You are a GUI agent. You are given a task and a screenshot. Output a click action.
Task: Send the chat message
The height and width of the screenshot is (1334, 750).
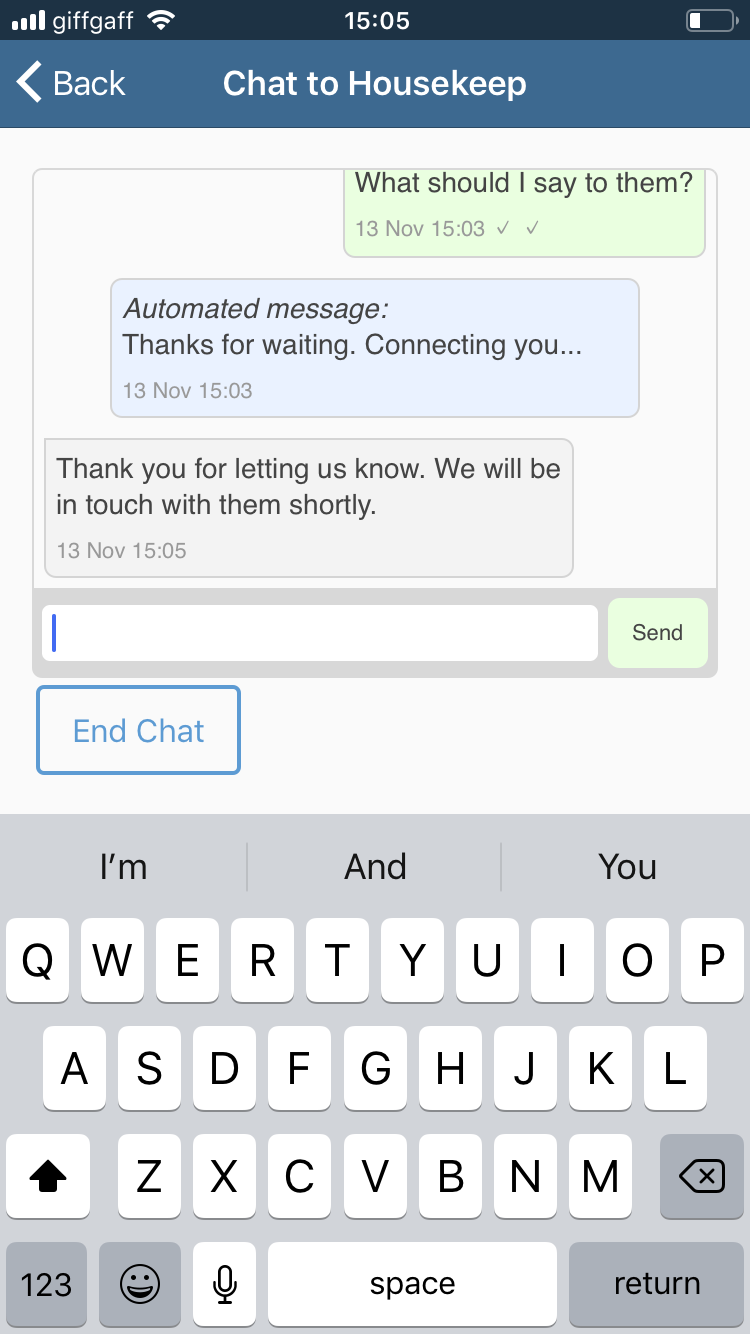pos(657,633)
